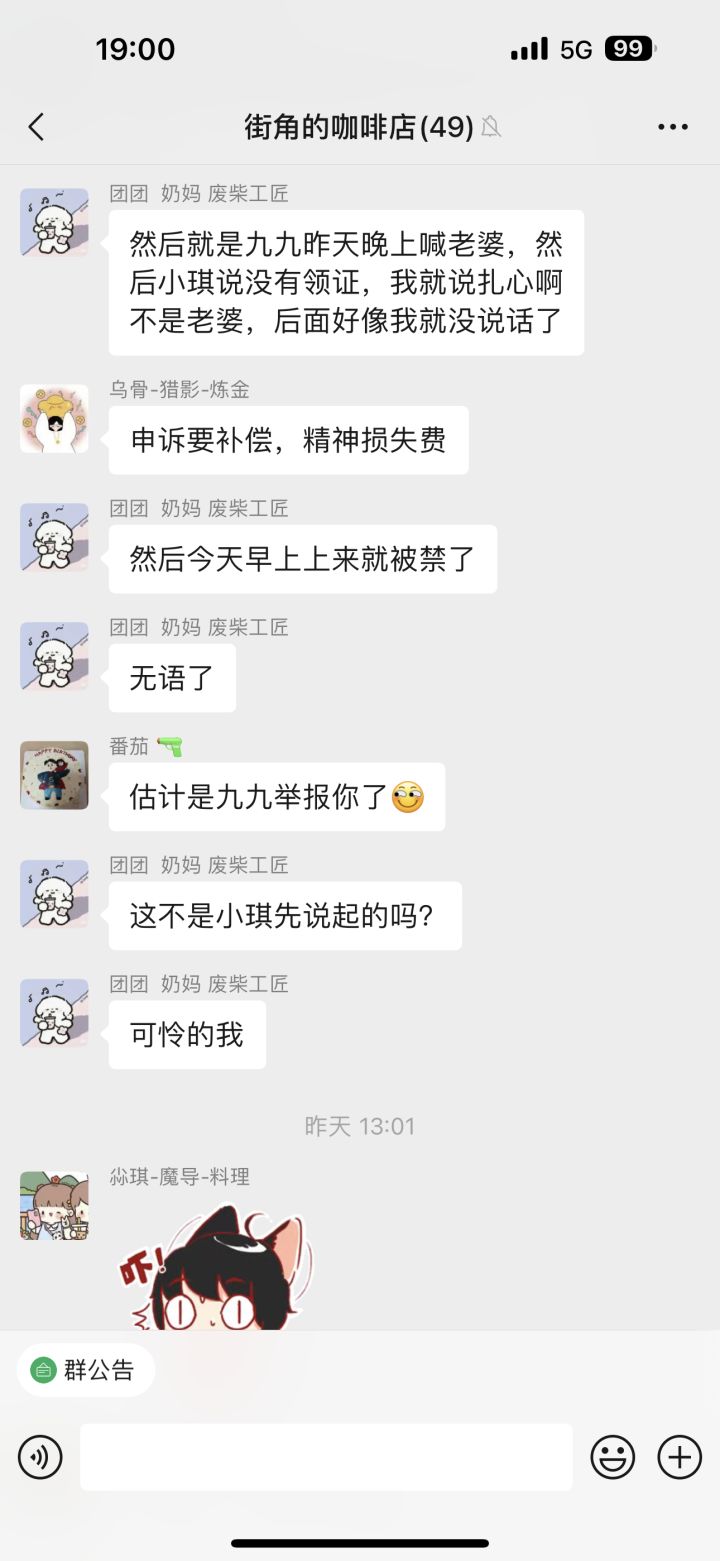
Task: Open the emoji picker
Action: (x=613, y=1457)
